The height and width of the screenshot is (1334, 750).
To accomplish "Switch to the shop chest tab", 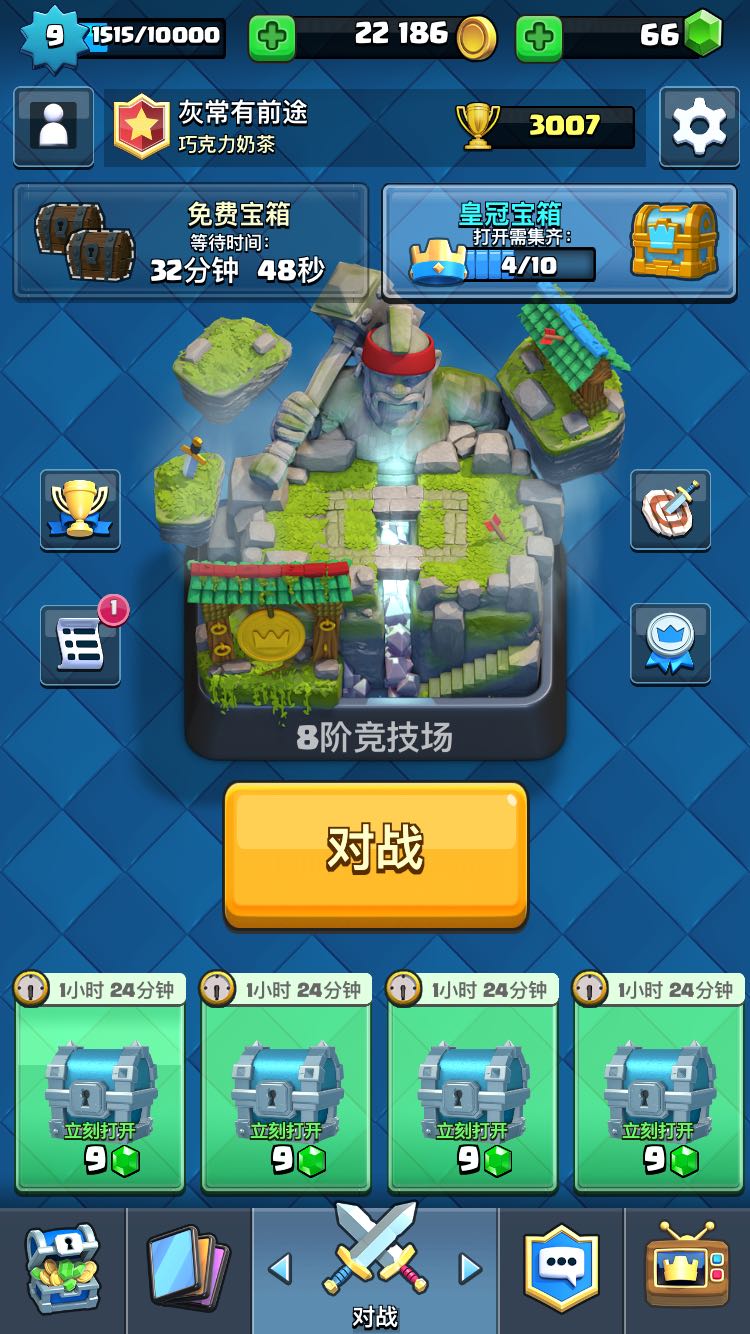I will (x=63, y=1270).
